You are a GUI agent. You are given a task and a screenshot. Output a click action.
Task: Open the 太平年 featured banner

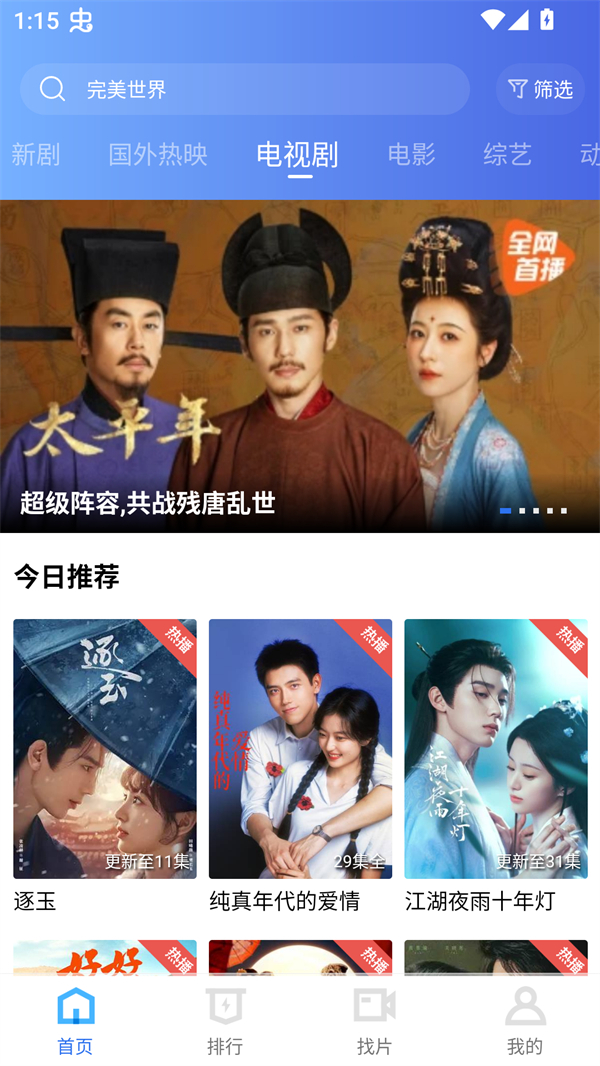coord(300,365)
